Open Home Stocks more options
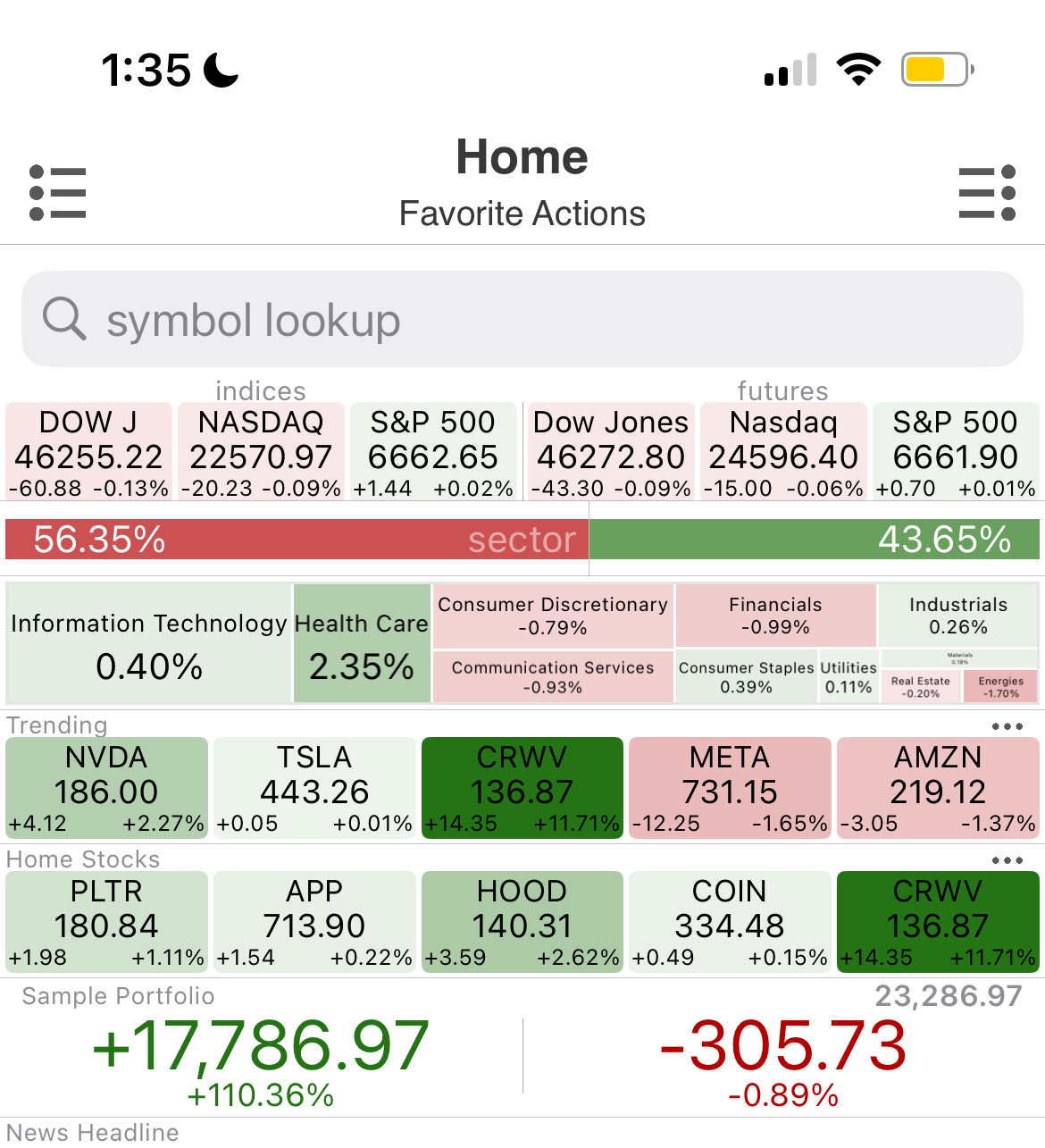 pyautogui.click(x=1007, y=860)
